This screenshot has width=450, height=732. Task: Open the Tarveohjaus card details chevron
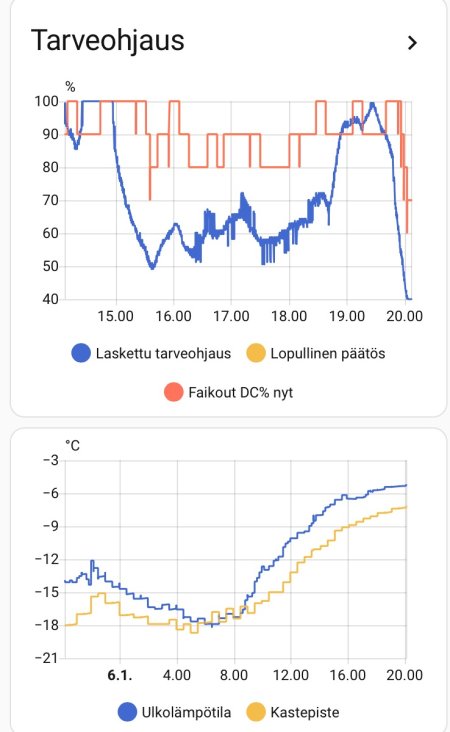[x=412, y=43]
